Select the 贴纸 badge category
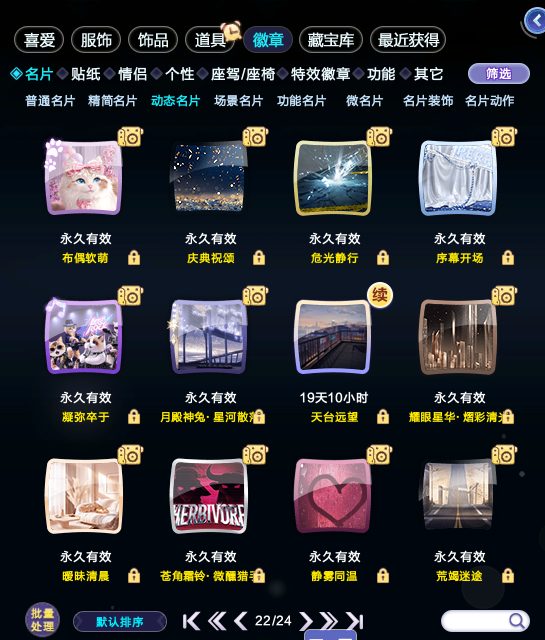The image size is (545, 640). coord(85,74)
